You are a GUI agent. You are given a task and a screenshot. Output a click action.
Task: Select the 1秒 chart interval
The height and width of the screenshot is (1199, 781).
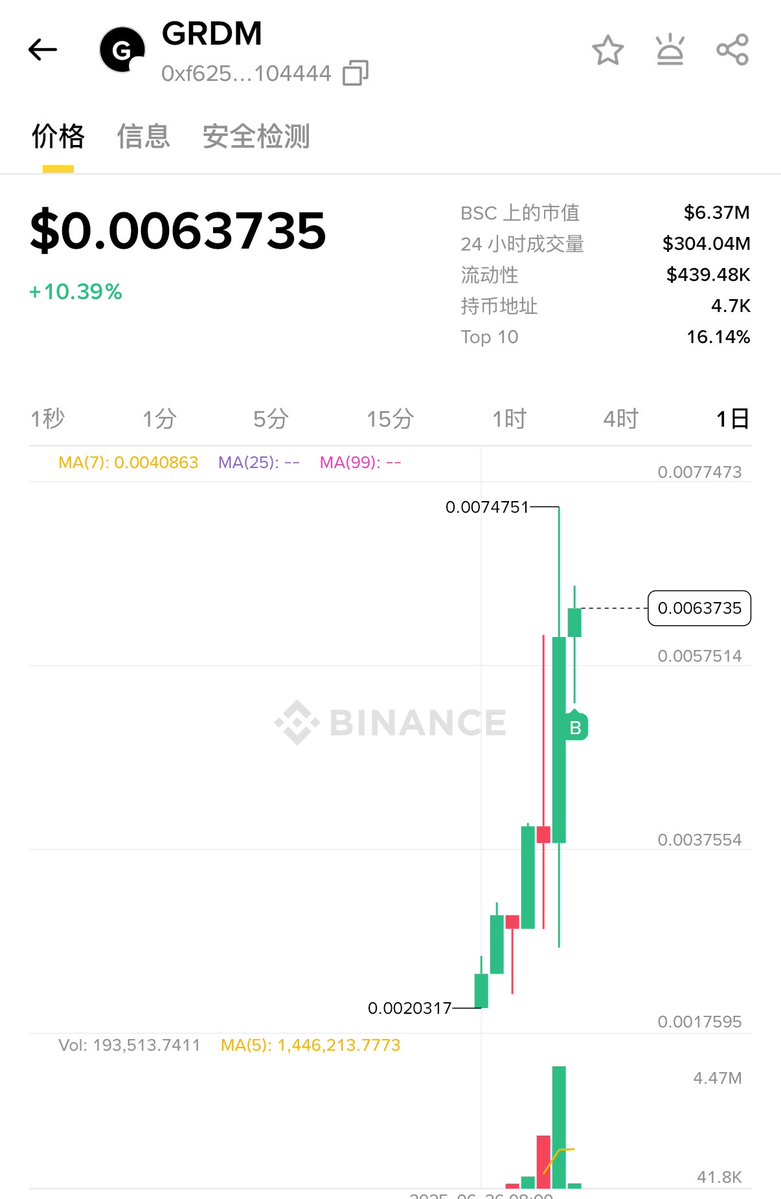pyautogui.click(x=47, y=419)
